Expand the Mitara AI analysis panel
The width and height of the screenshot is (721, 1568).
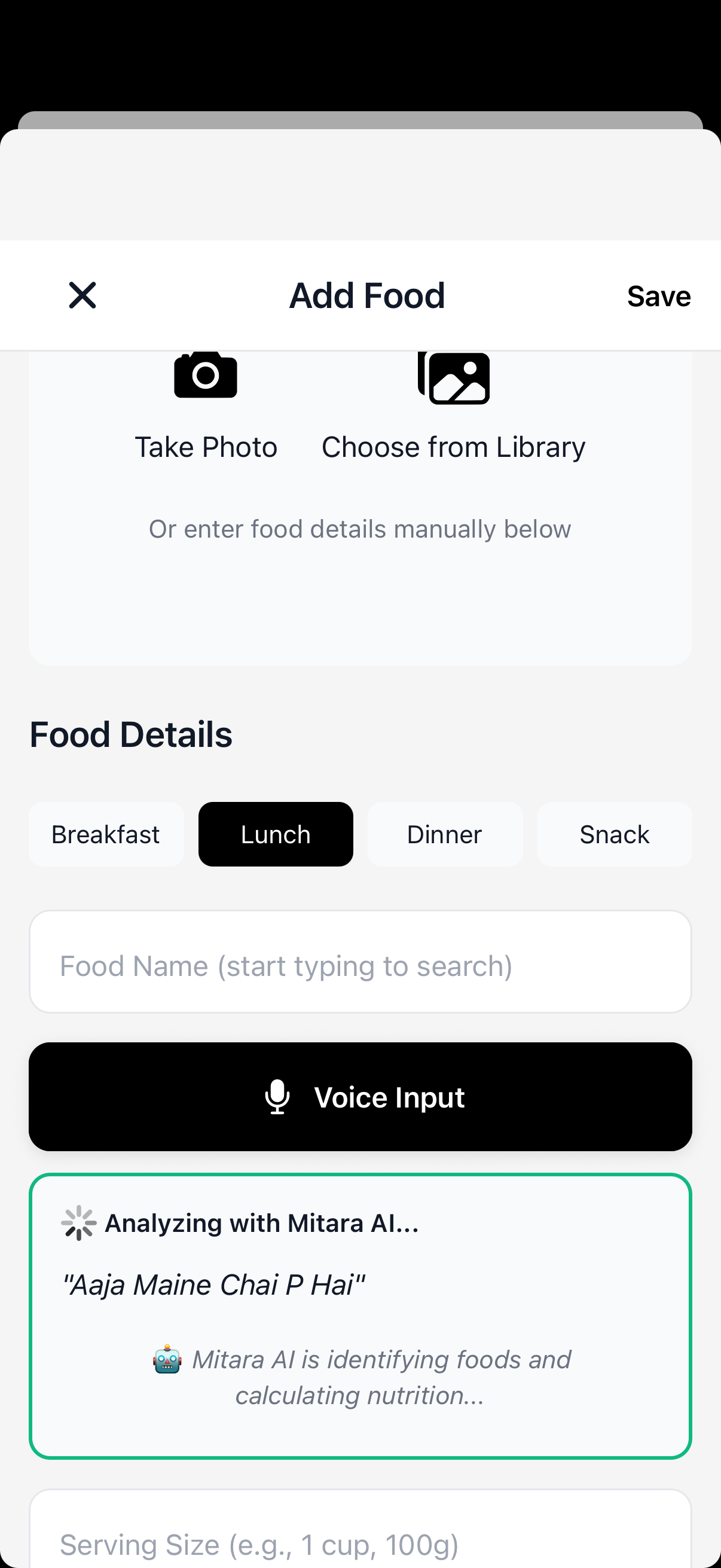click(360, 1302)
